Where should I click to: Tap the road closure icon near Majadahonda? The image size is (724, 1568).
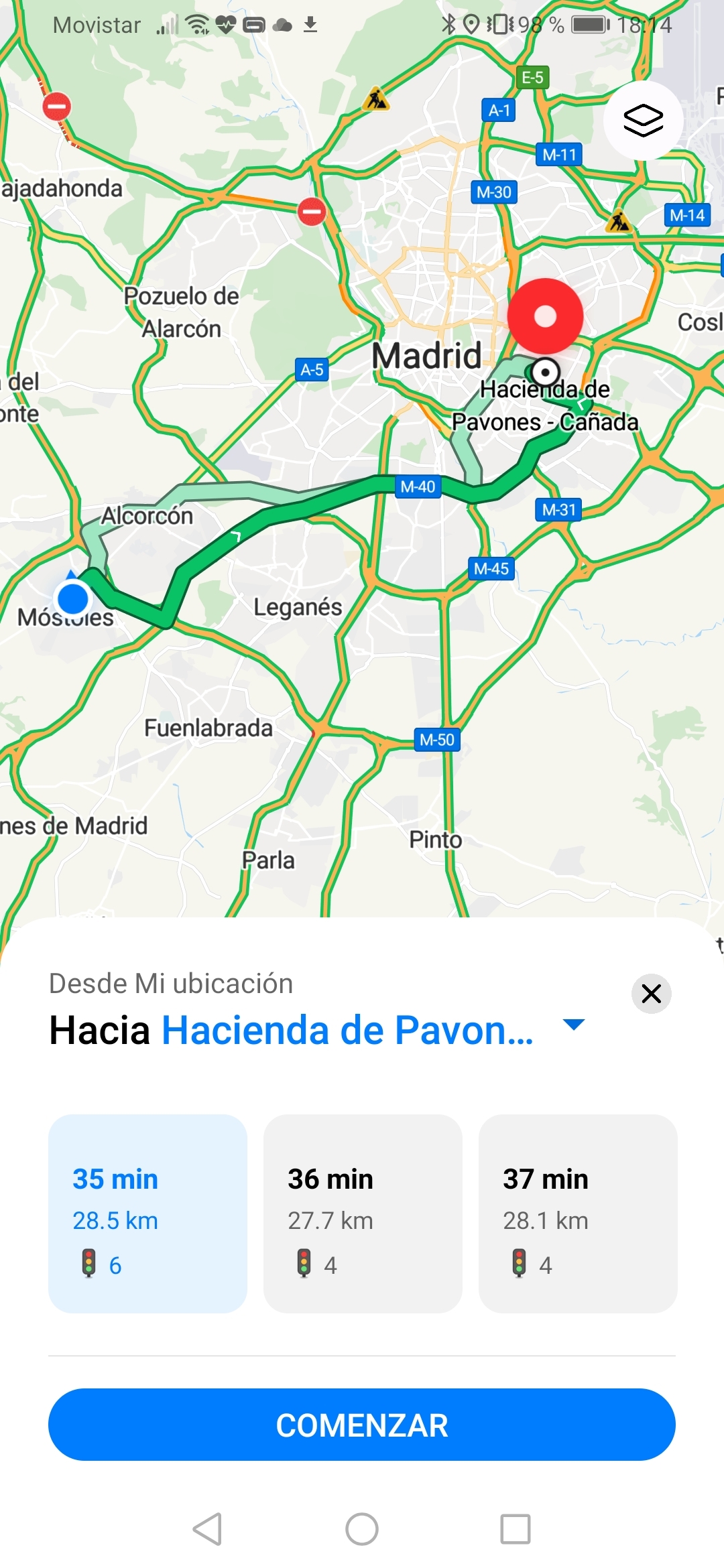click(57, 106)
